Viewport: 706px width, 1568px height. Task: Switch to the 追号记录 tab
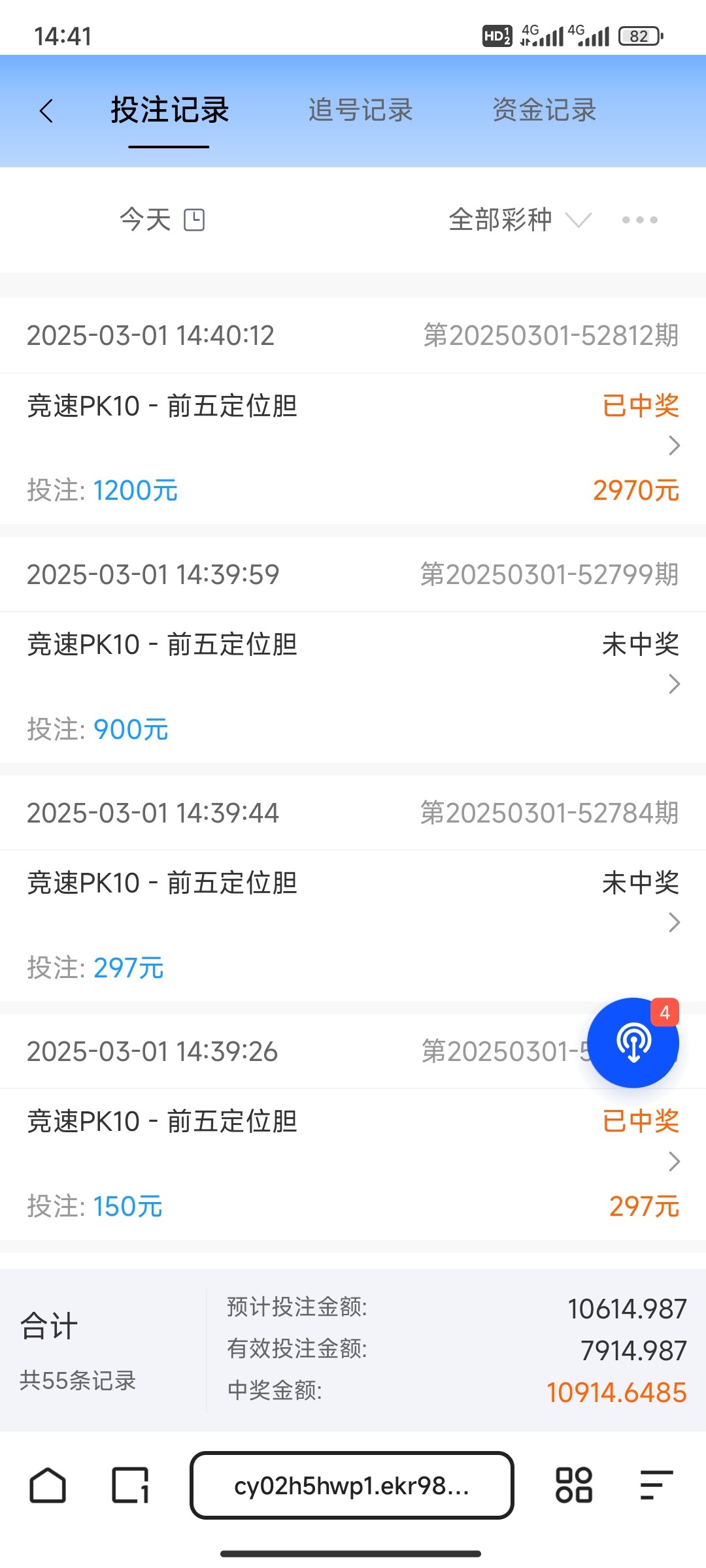pos(360,111)
